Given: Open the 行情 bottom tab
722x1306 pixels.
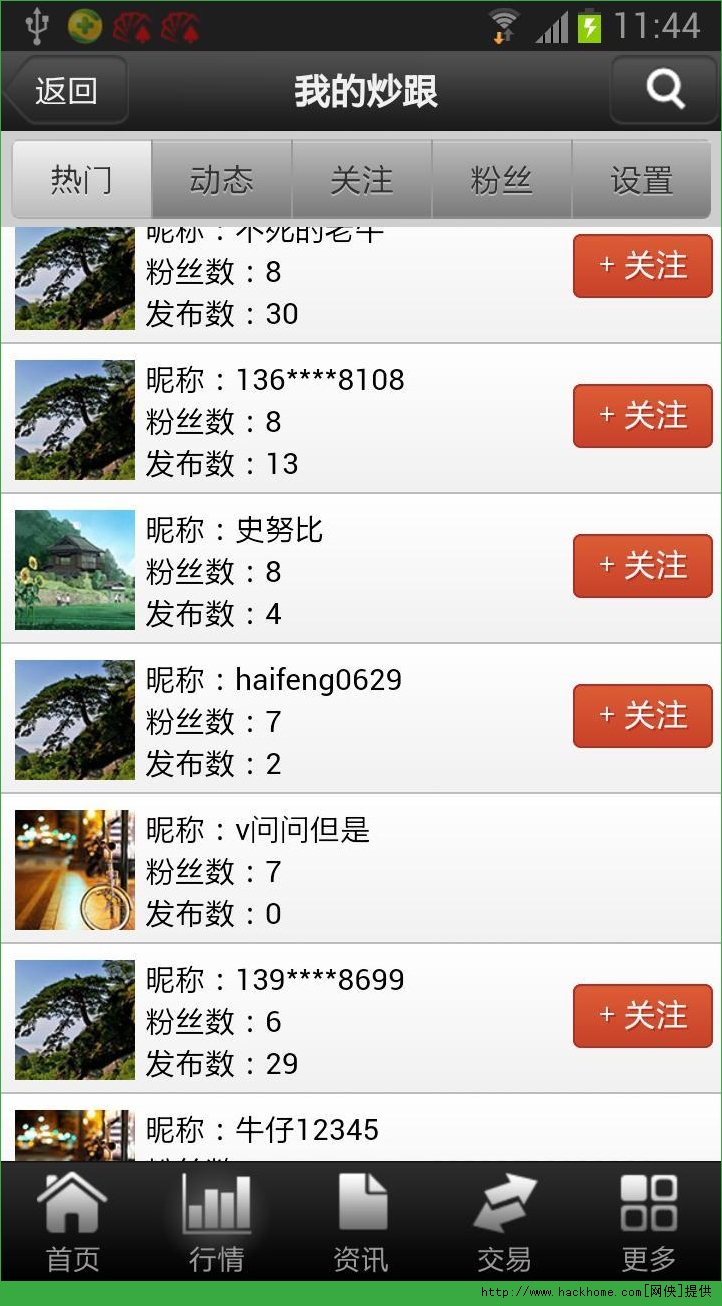Looking at the screenshot, I should (x=216, y=1222).
